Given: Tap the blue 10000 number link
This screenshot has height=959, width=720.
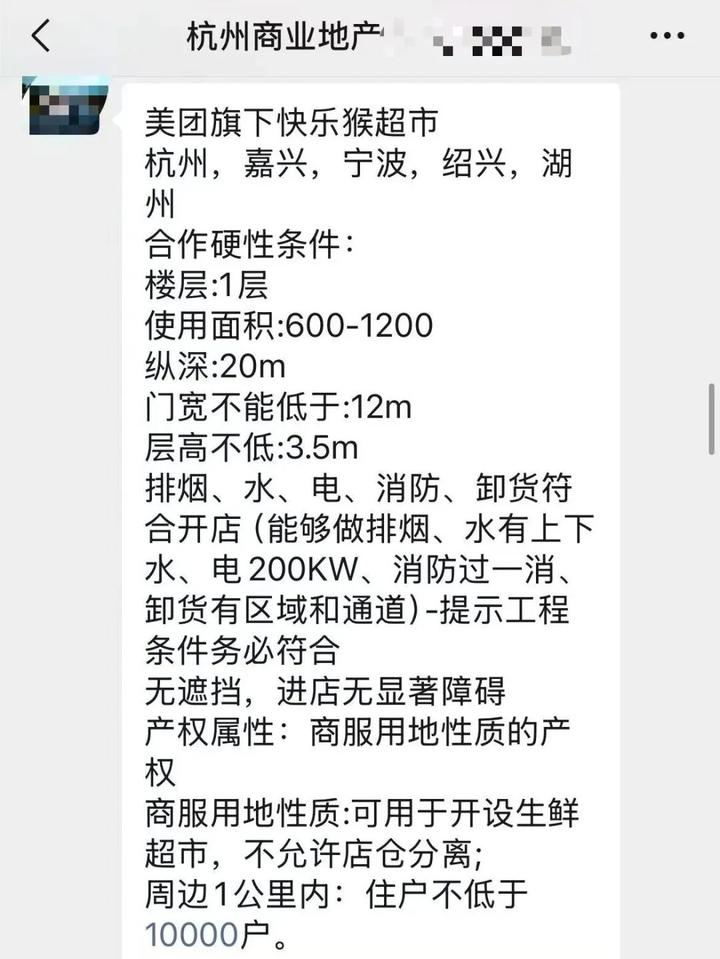Looking at the screenshot, I should [194, 935].
